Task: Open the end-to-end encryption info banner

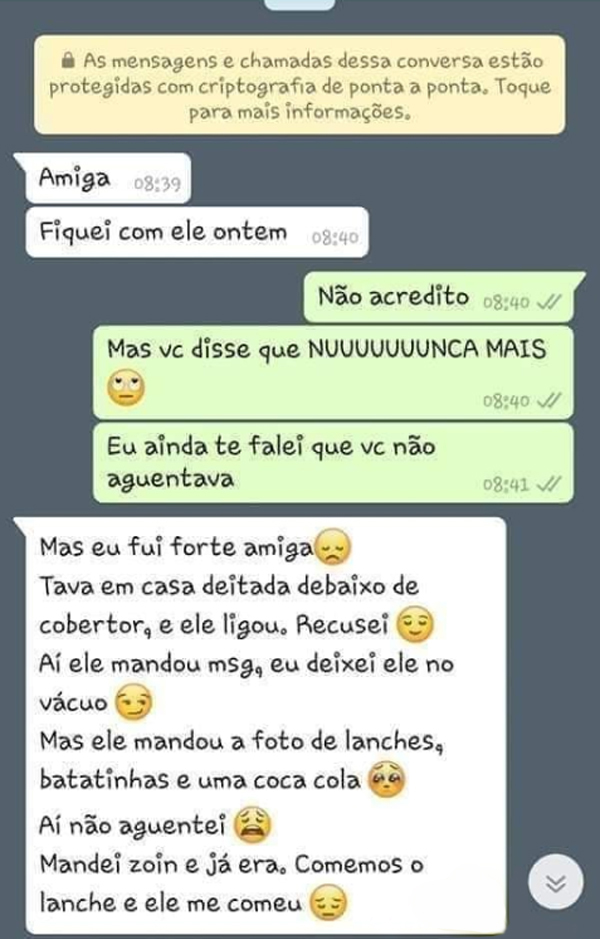Action: point(299,85)
